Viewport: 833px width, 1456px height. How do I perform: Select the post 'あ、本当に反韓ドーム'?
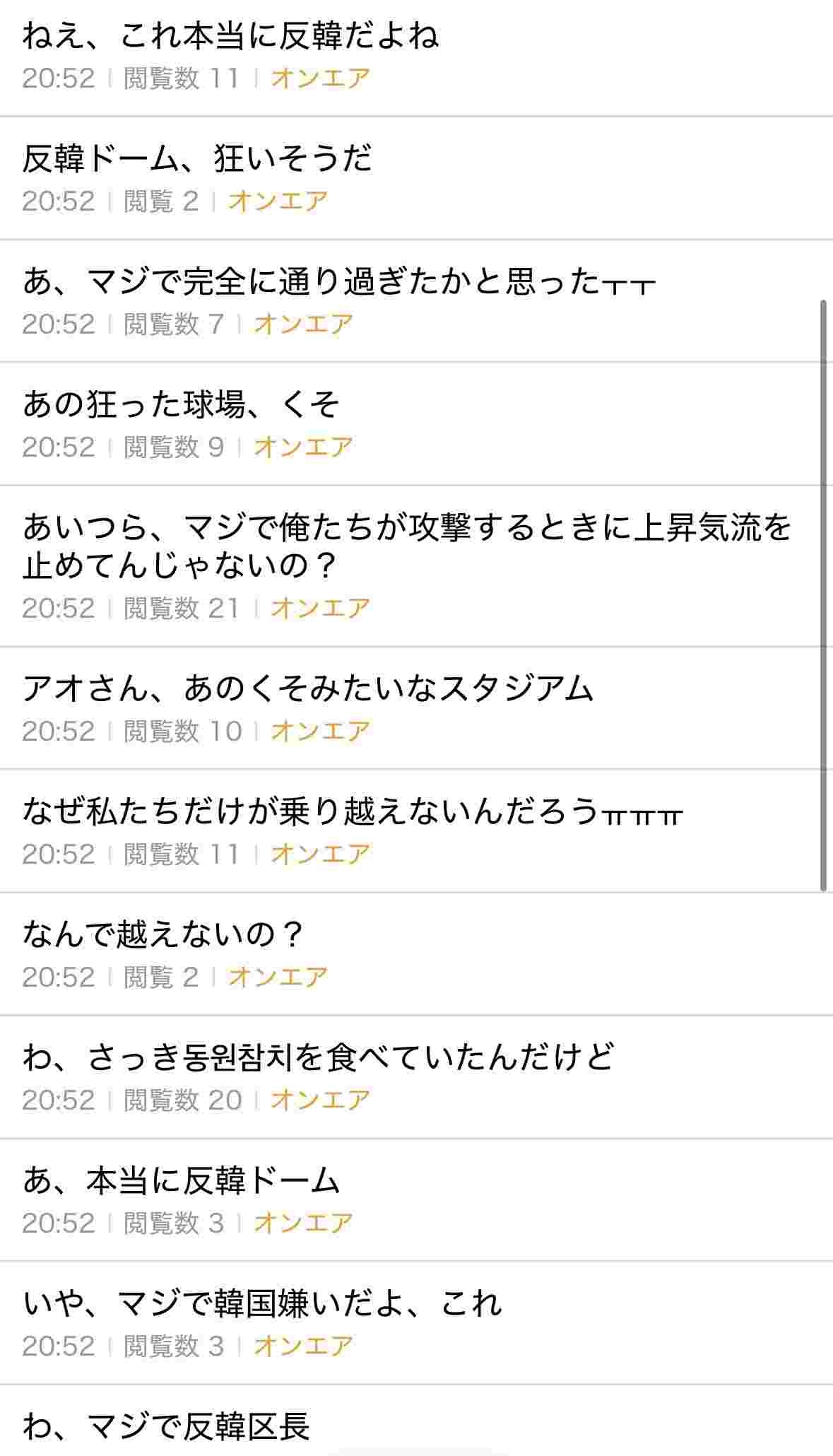181,1180
